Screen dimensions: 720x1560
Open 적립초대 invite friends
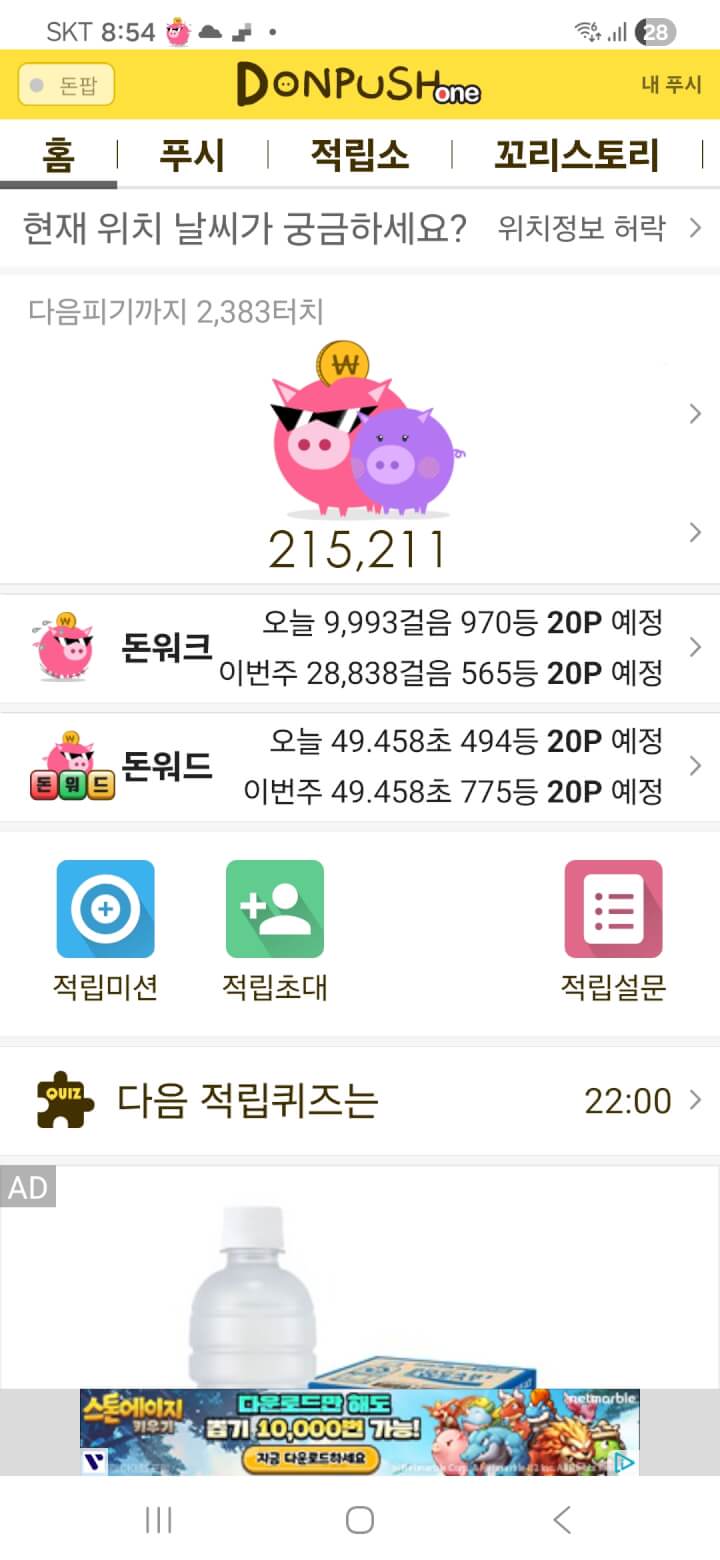click(275, 930)
